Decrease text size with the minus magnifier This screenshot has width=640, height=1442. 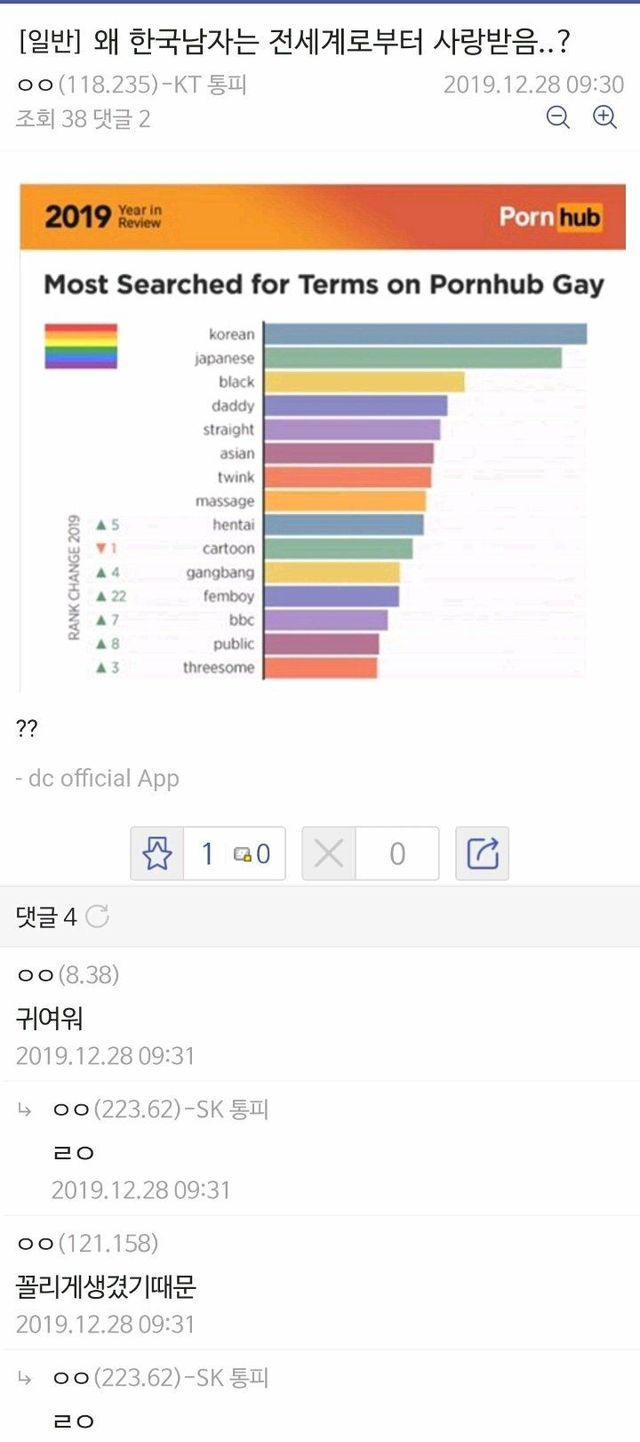click(x=558, y=118)
